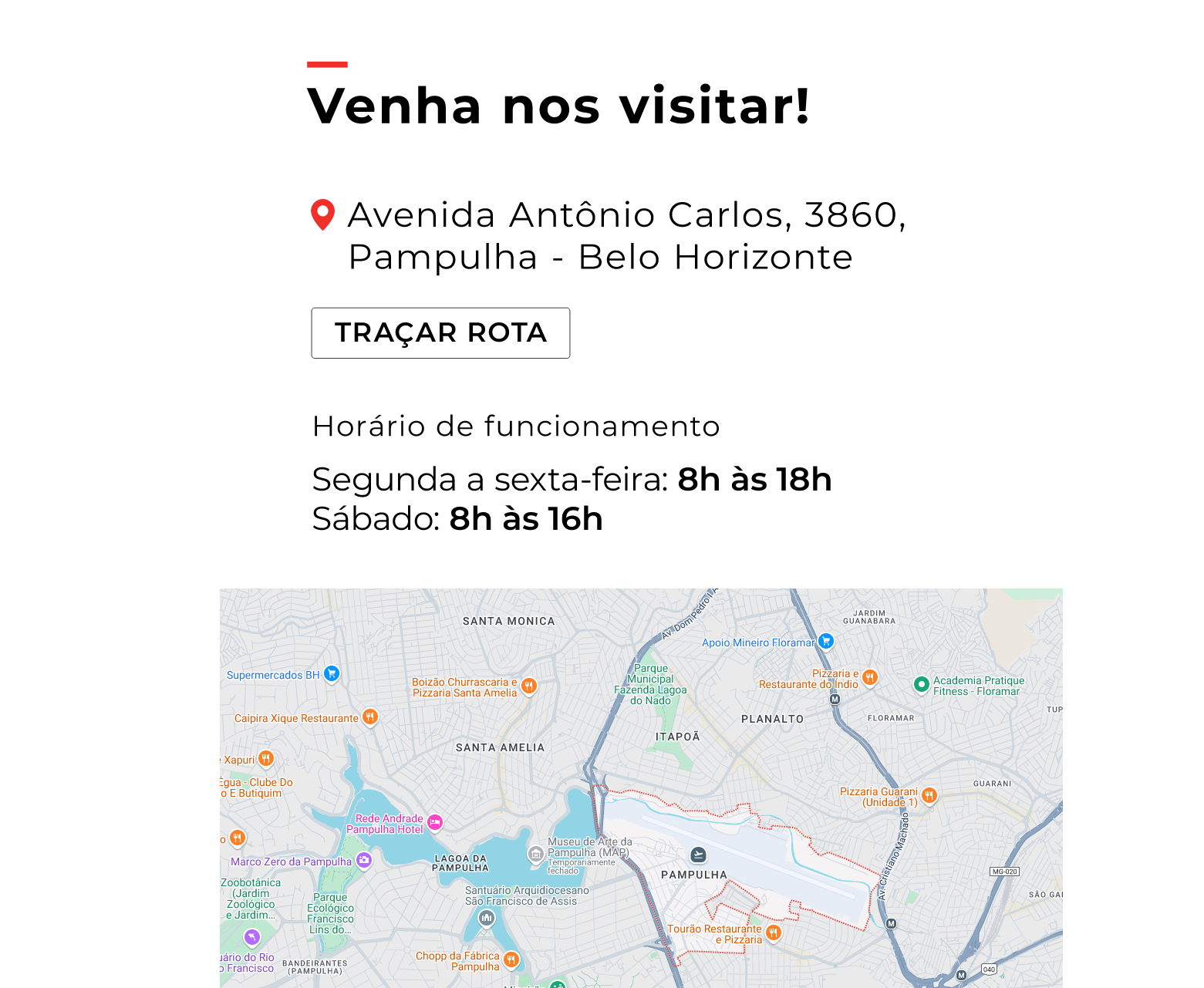Tap Academia Pratique Fitness Floramar marker
Screen dimensions: 1204x988
coord(921,683)
